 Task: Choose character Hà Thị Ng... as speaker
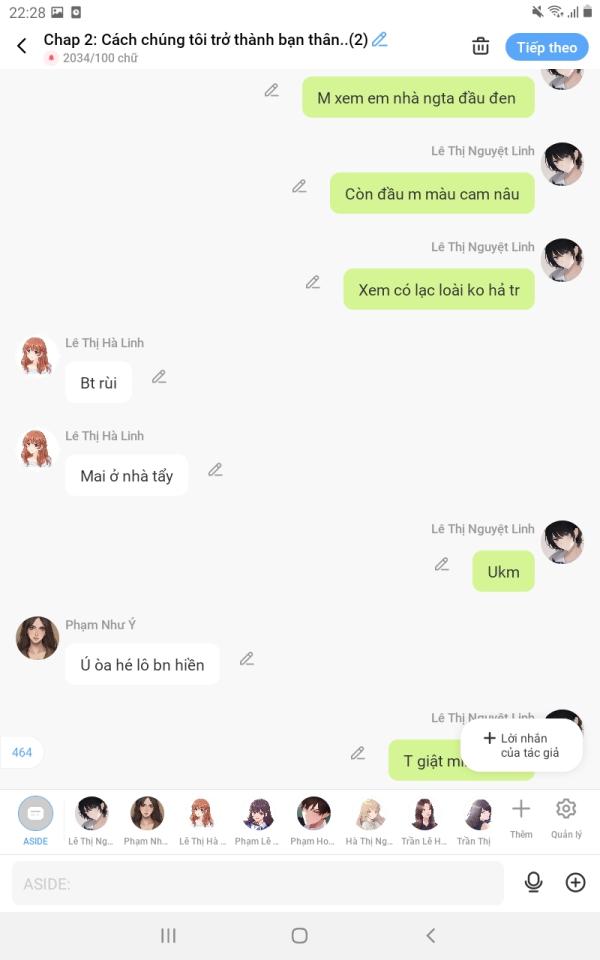point(369,815)
